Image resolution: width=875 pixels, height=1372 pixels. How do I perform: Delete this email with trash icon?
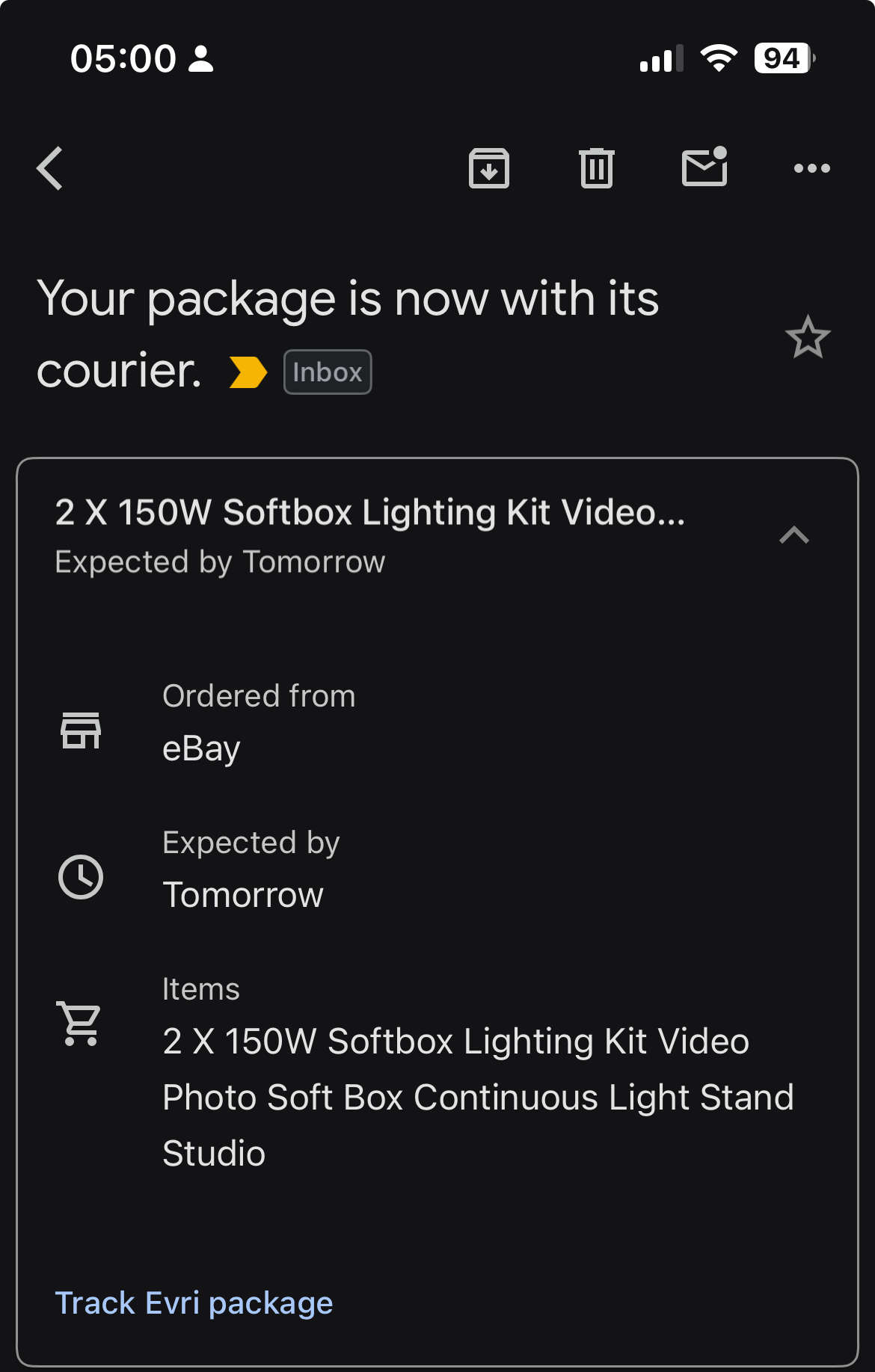(596, 168)
